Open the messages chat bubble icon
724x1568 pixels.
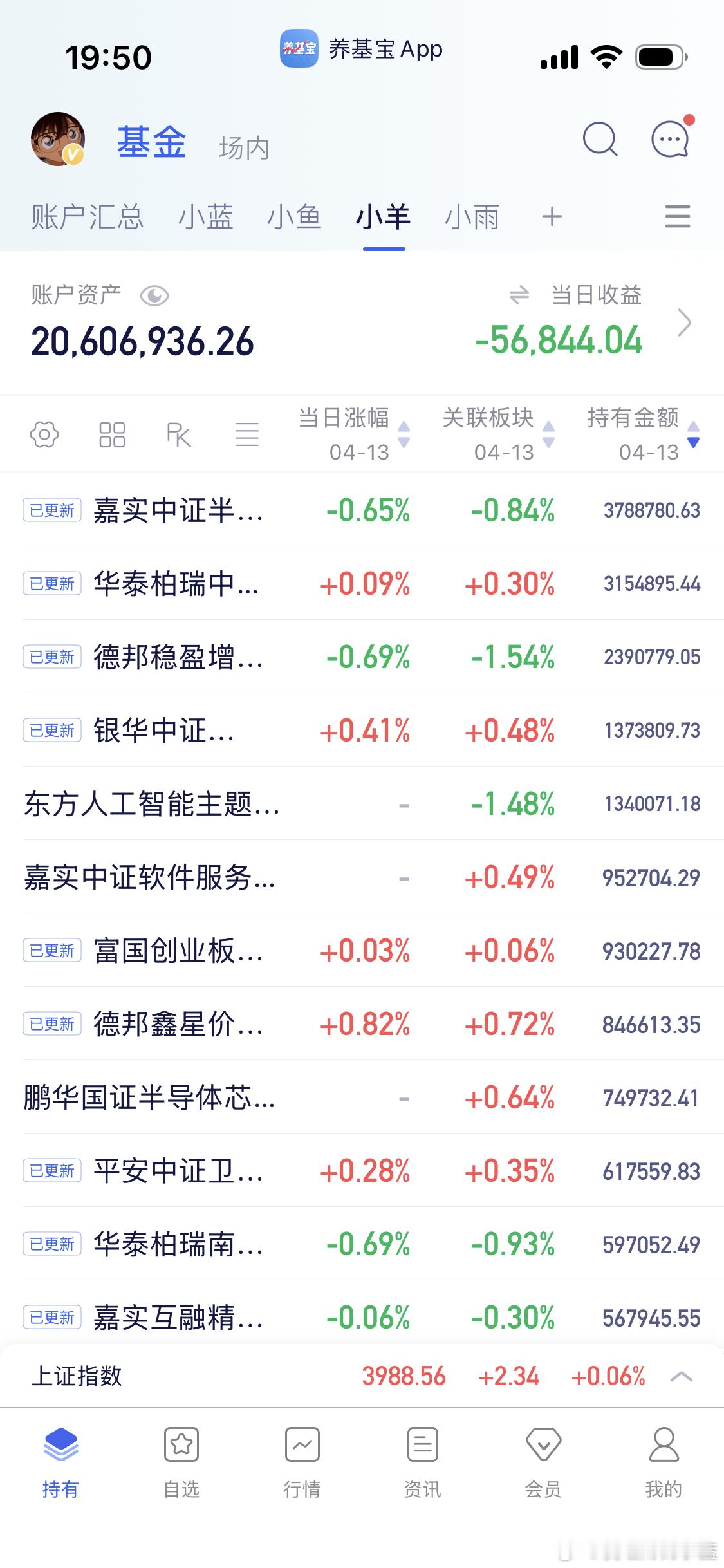[x=671, y=139]
